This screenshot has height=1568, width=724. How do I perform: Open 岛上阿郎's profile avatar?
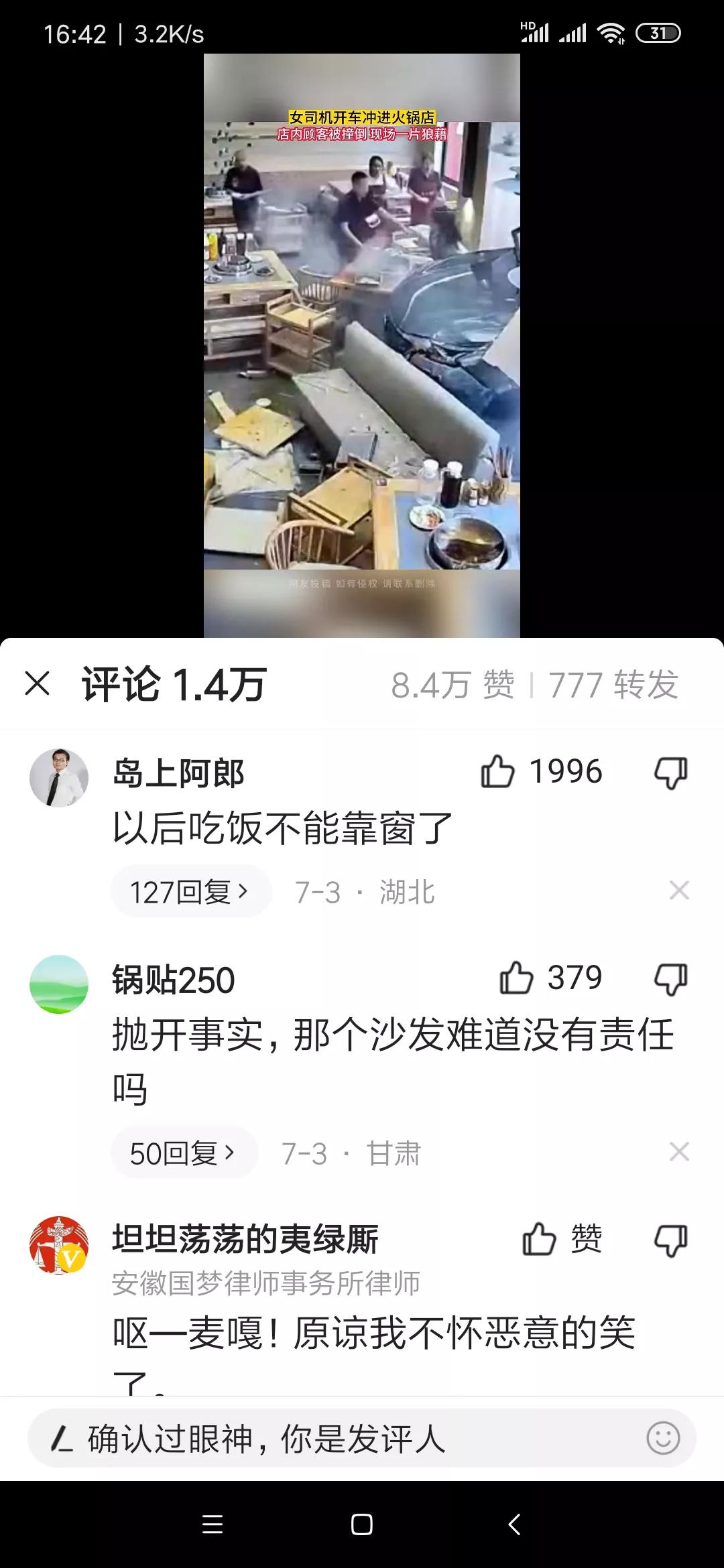point(59,774)
